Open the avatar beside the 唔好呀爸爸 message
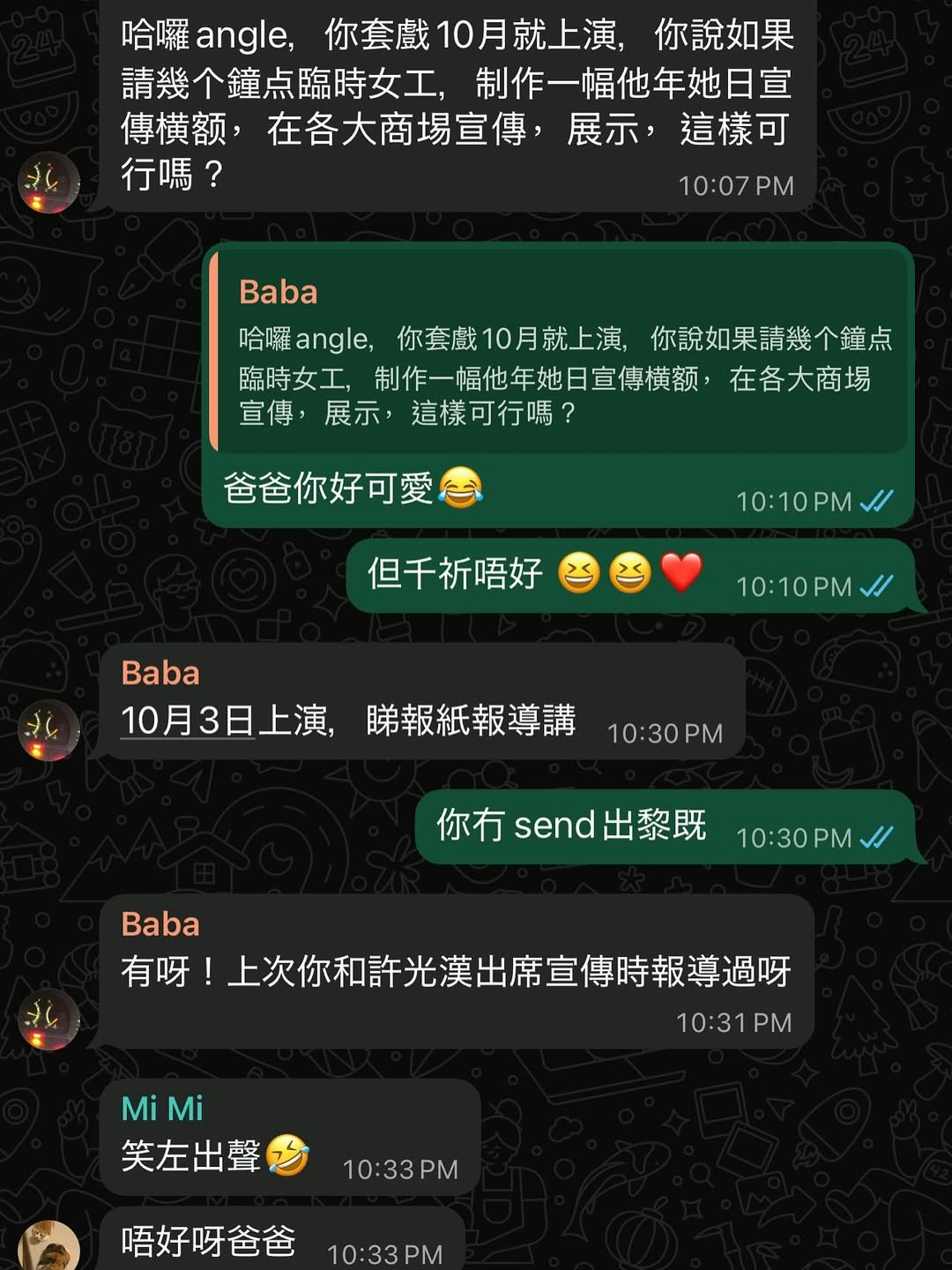952x1270 pixels. [49, 1247]
